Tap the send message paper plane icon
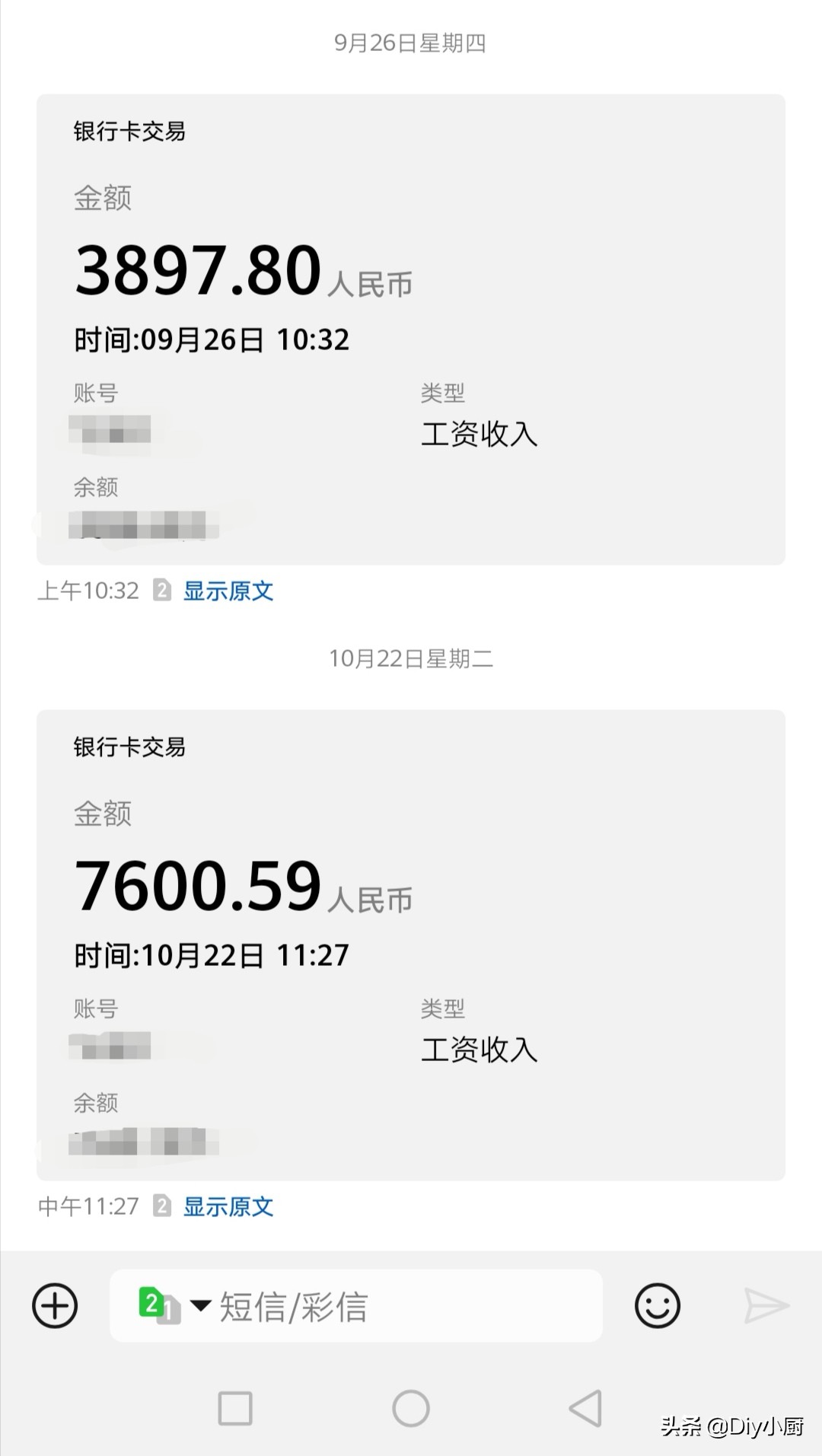Viewport: 822px width, 1456px height. pyautogui.click(x=768, y=1305)
